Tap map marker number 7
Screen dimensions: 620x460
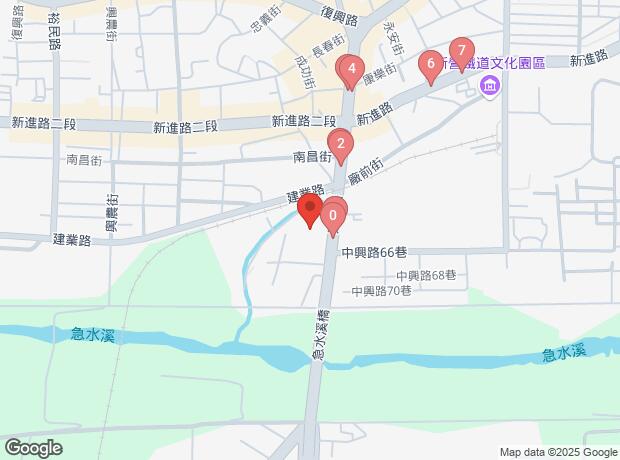[461, 50]
